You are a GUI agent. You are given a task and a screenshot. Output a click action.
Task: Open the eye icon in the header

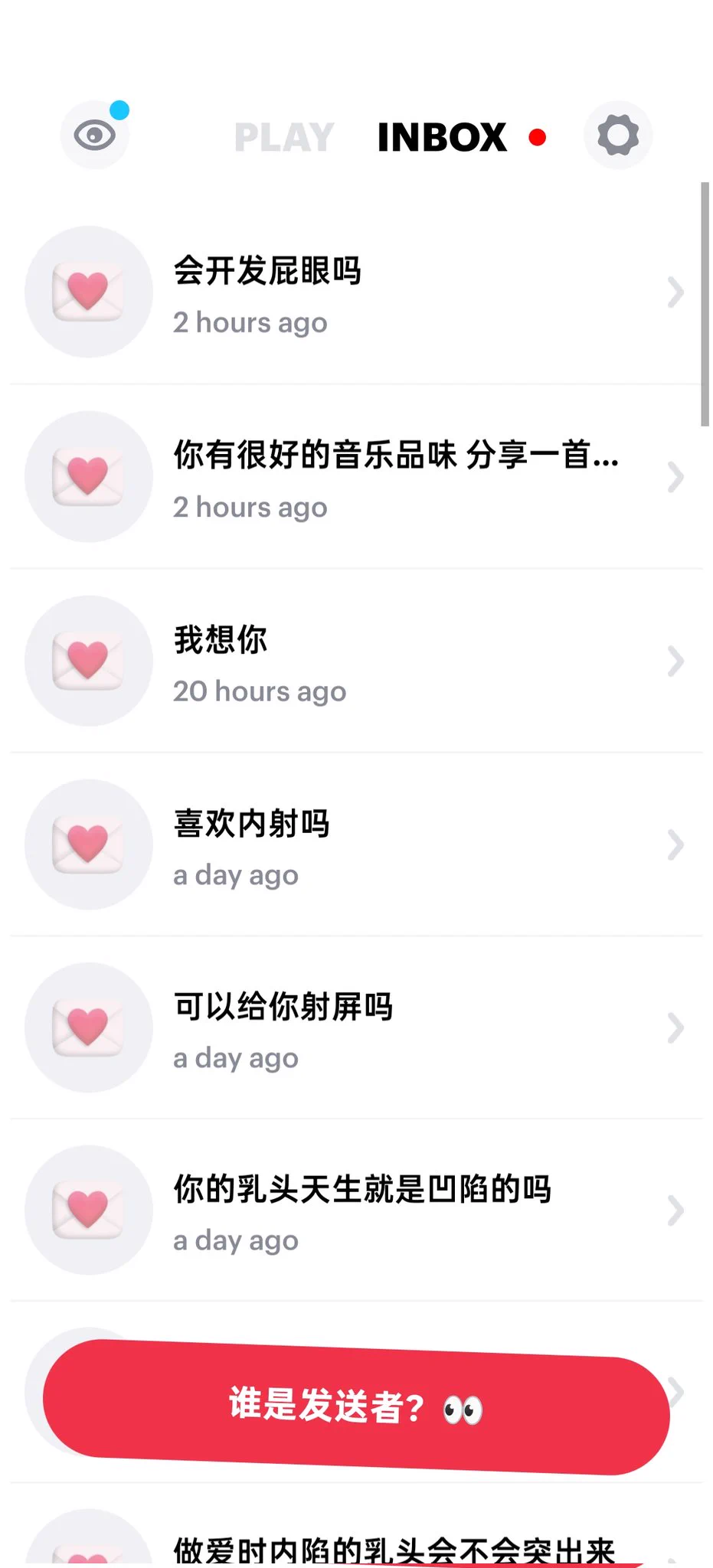pyautogui.click(x=95, y=136)
